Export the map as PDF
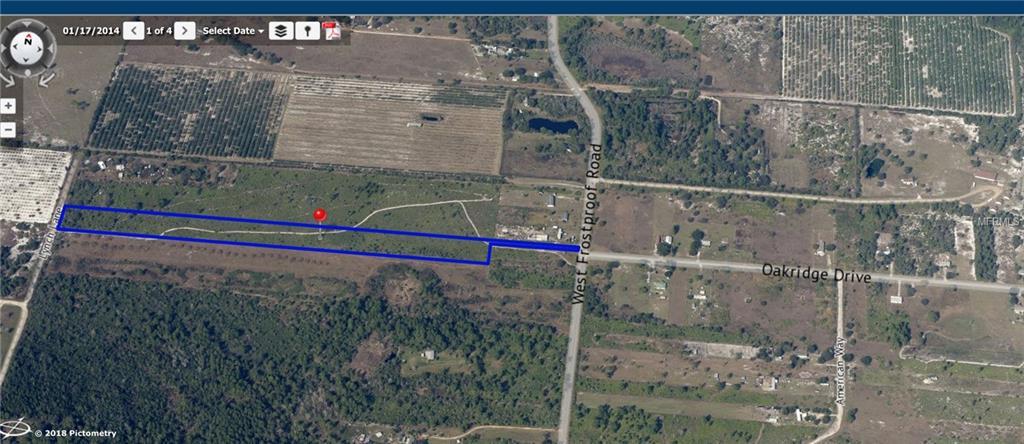This screenshot has height=444, width=1024. (x=331, y=30)
